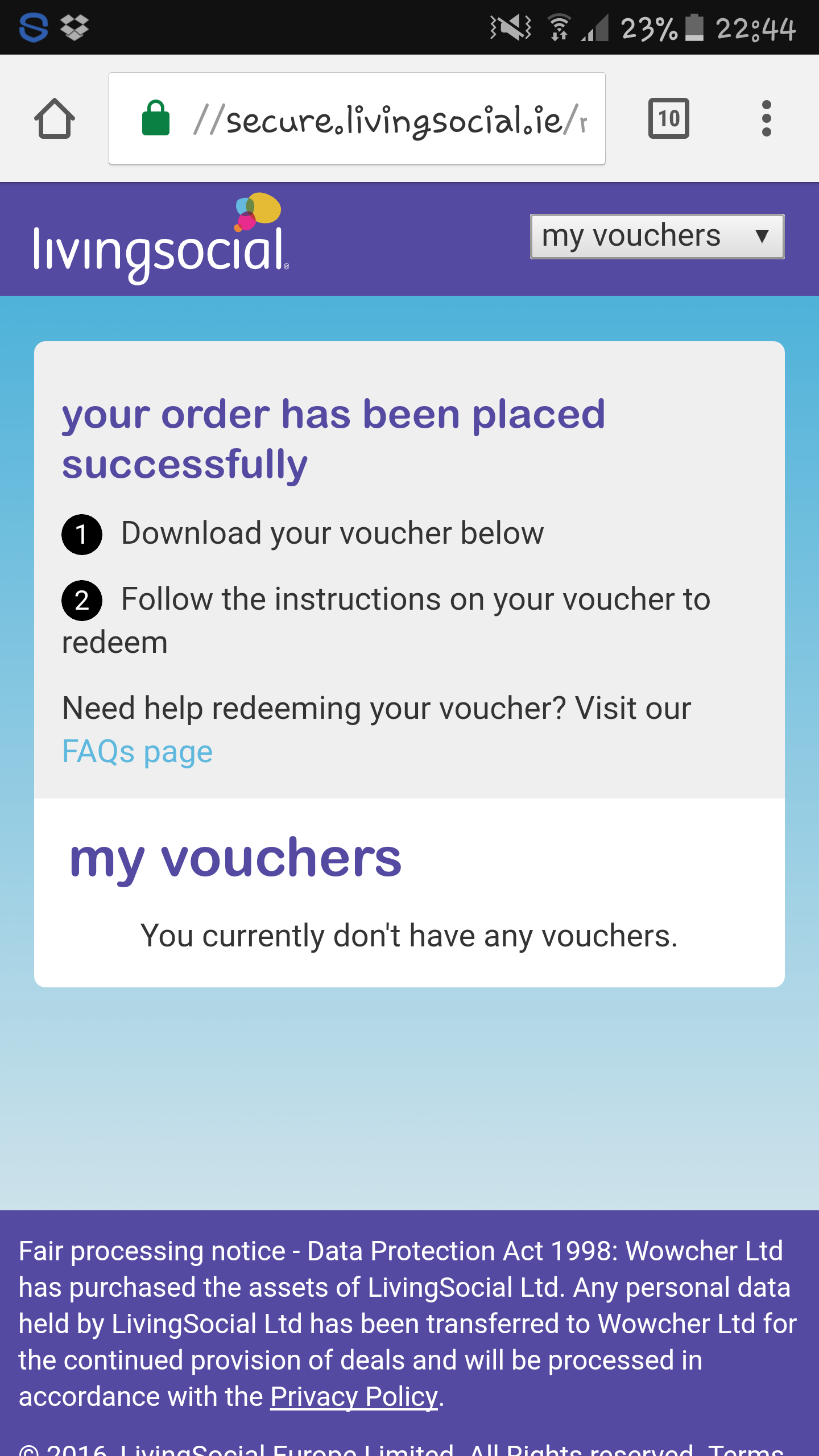The height and width of the screenshot is (1456, 819).
Task: Open the Privacy Policy link
Action: pyautogui.click(x=354, y=1396)
